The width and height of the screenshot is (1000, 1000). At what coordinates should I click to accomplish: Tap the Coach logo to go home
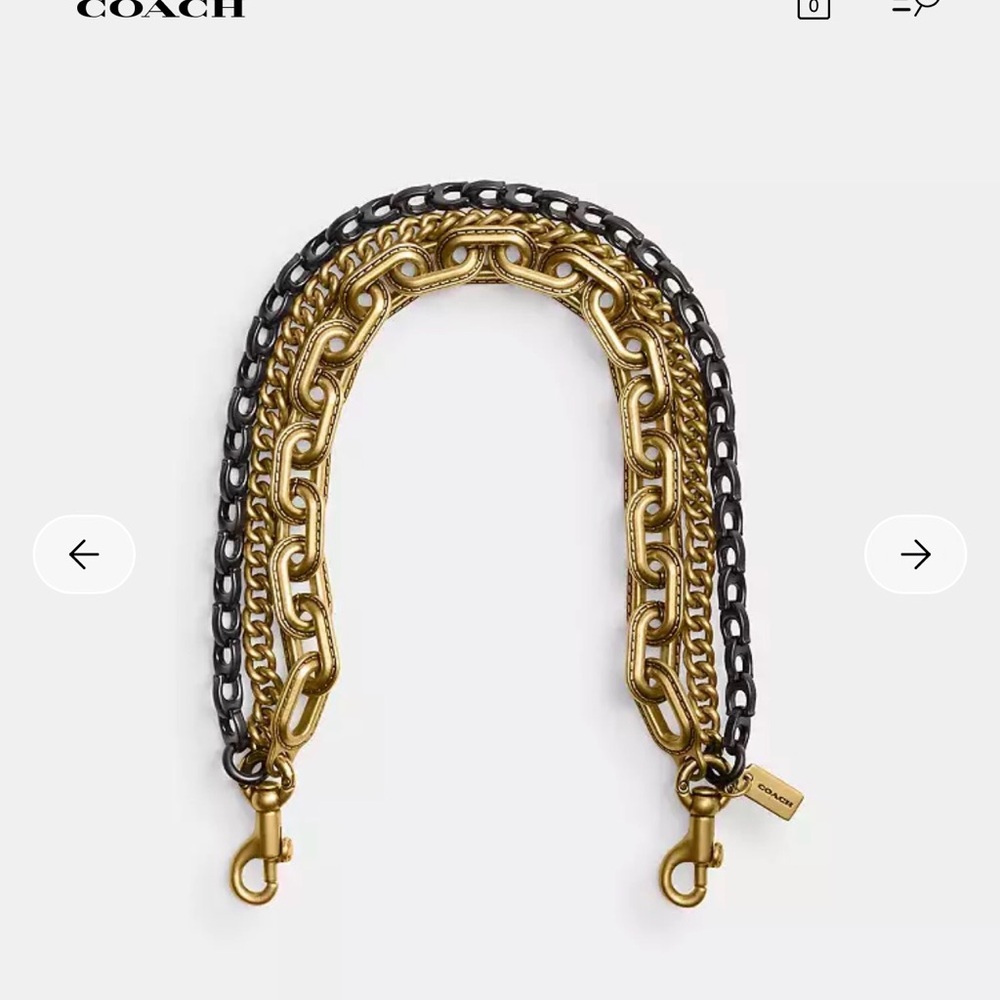(160, 9)
